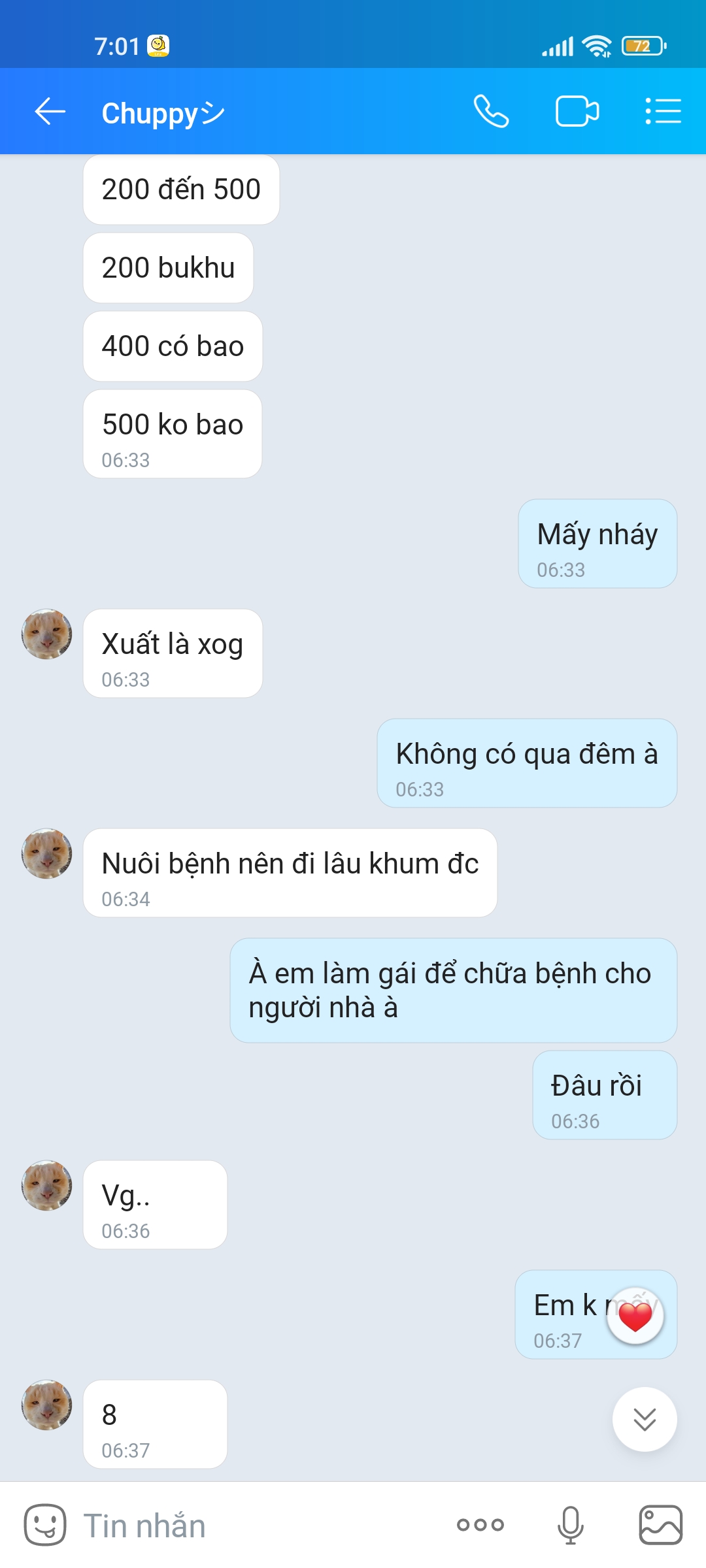Start a voice call with Chuppy
The image size is (706, 1568).
coord(491,112)
